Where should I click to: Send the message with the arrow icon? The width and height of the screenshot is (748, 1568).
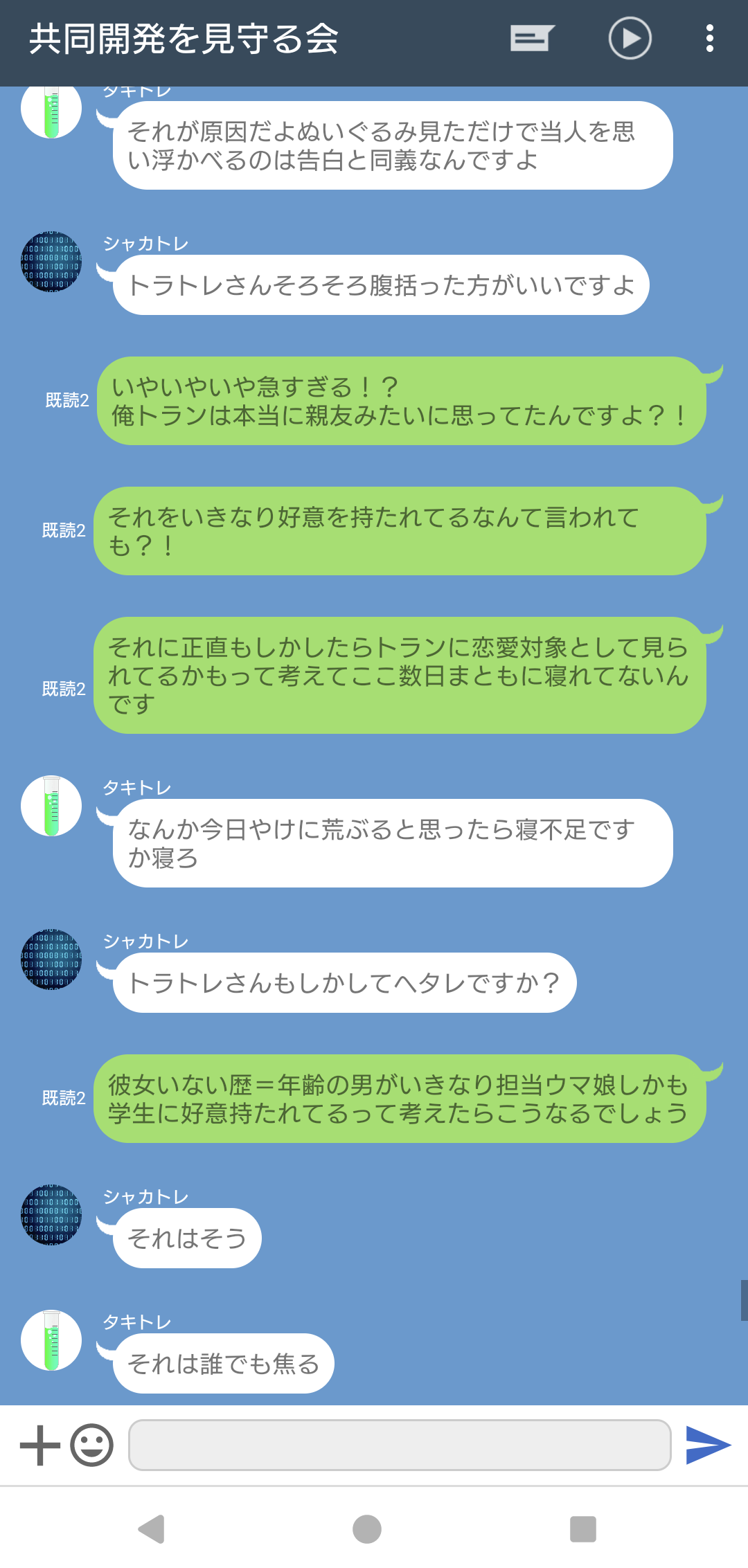708,1445
